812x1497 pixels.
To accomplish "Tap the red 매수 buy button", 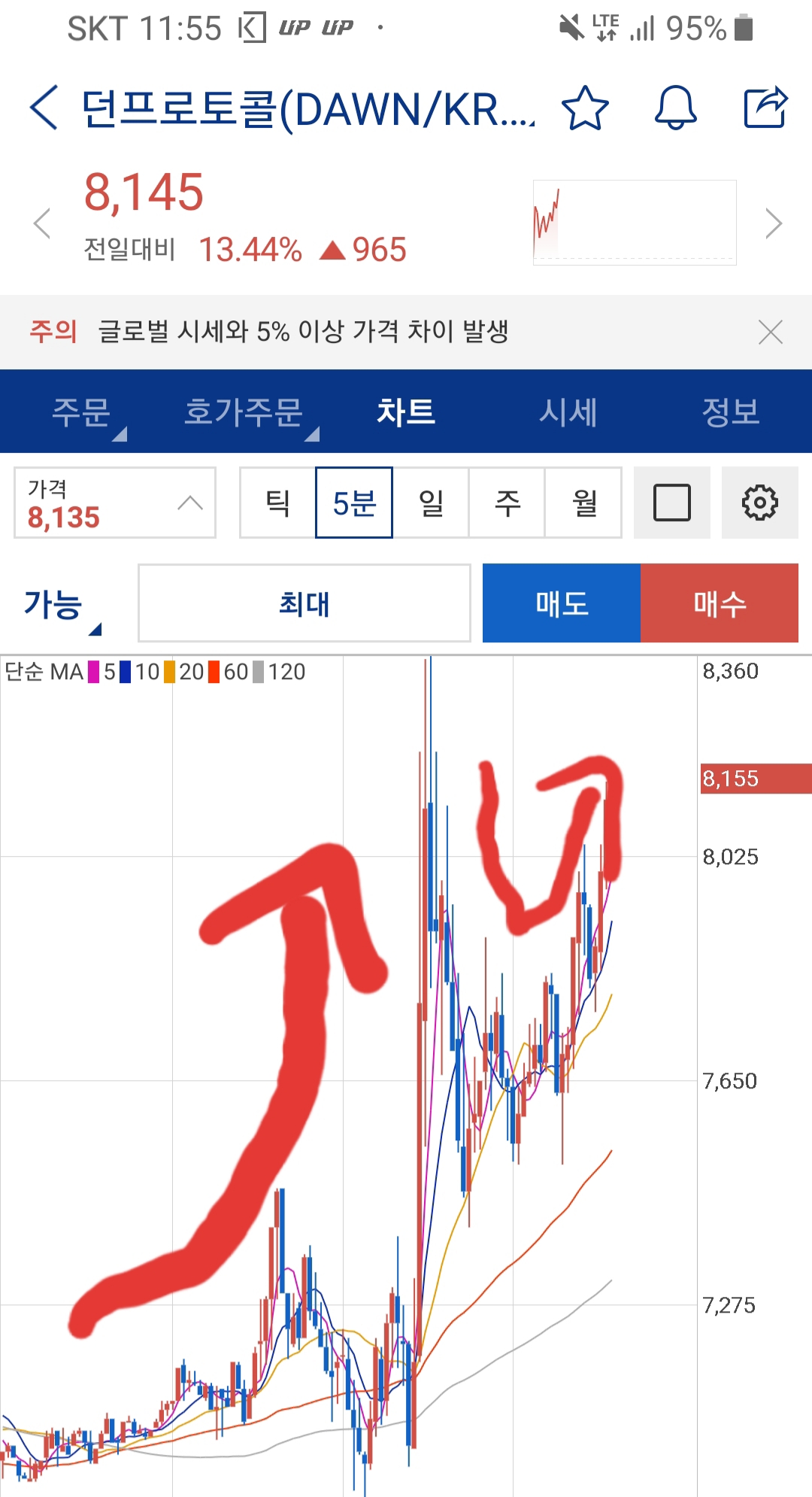I will pos(720,603).
